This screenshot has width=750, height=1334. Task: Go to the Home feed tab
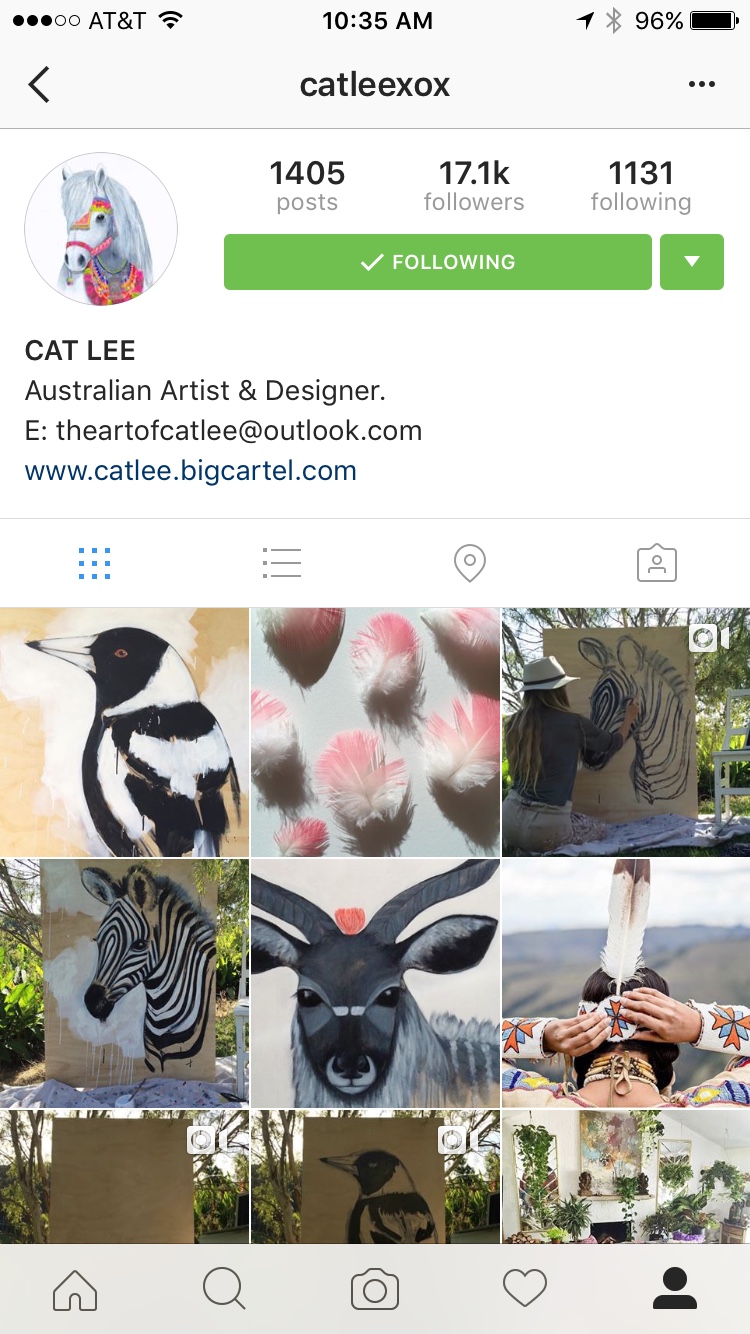pos(75,1290)
